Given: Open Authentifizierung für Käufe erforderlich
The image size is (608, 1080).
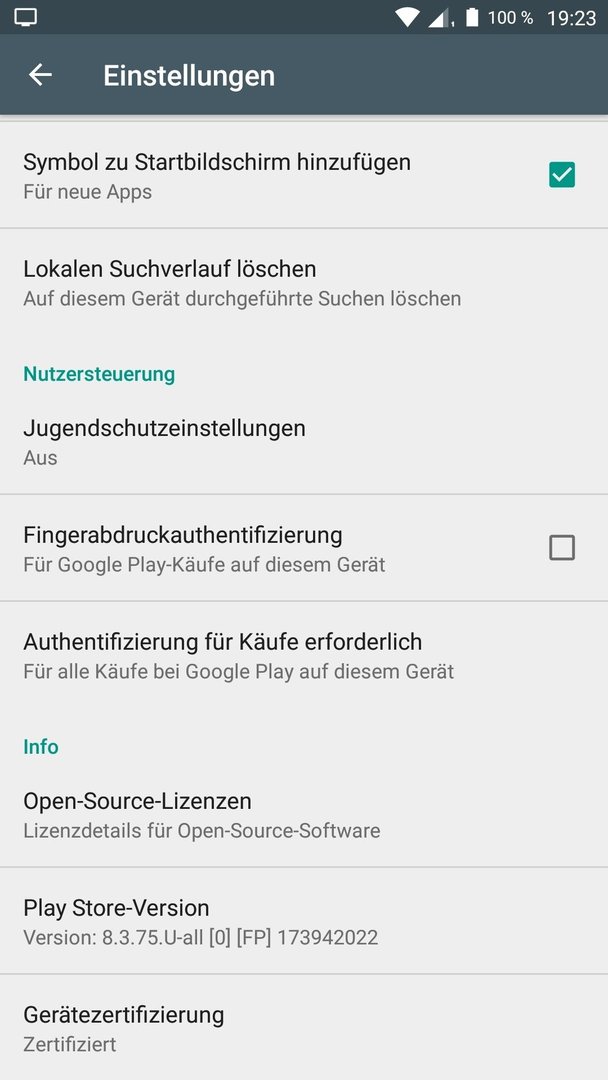Looking at the screenshot, I should [304, 655].
